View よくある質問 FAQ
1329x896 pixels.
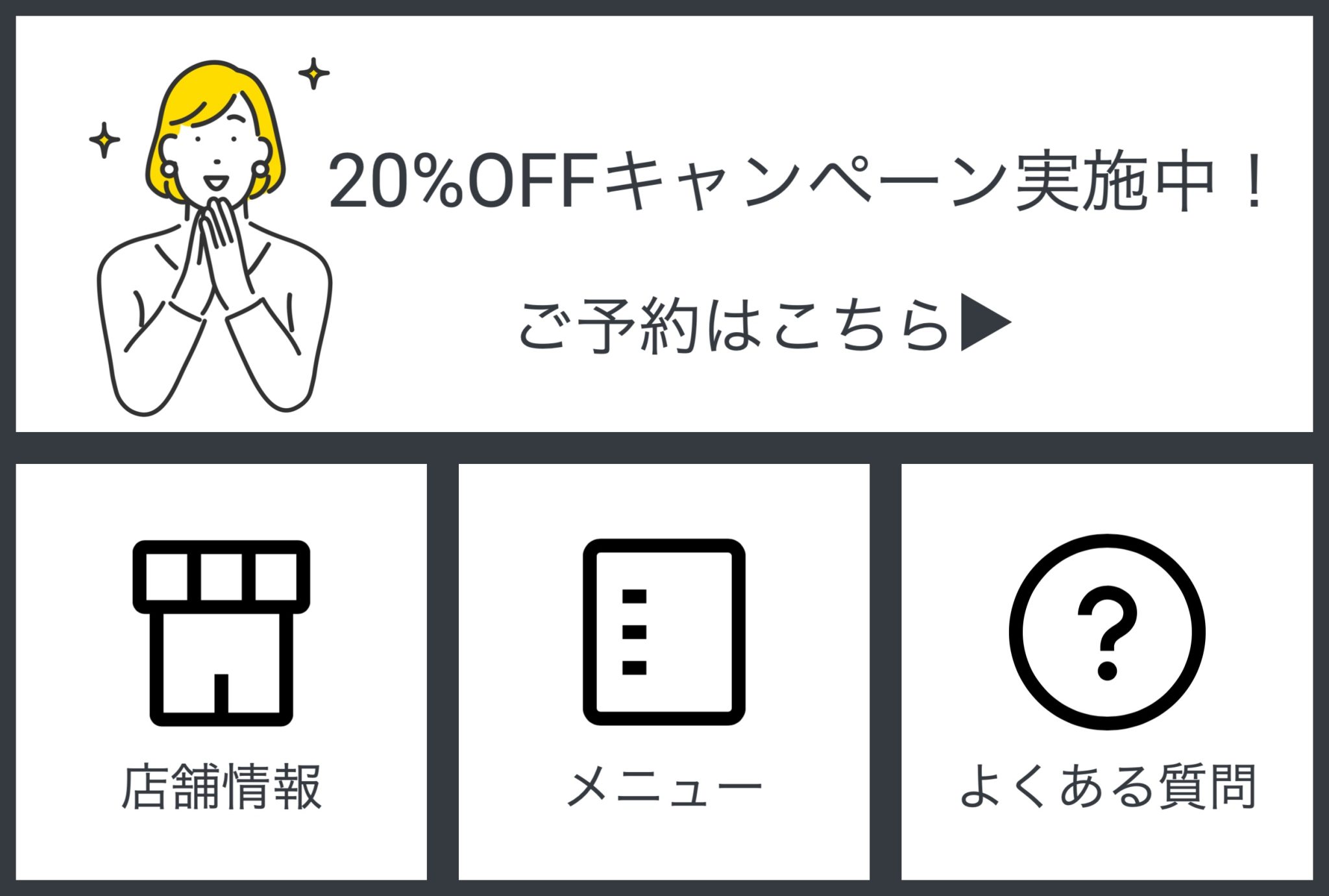1107,672
